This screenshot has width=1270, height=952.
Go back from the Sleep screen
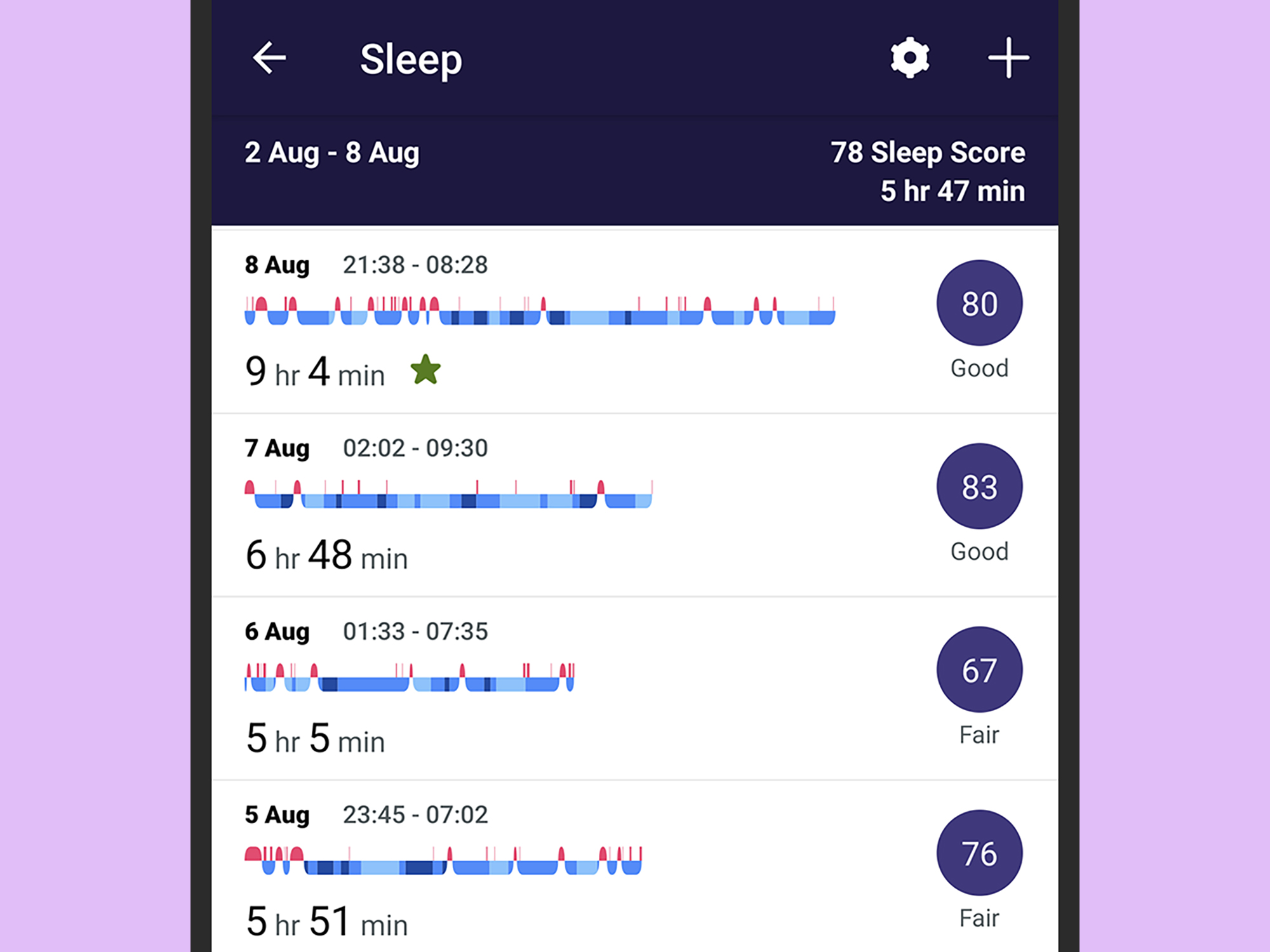(269, 58)
